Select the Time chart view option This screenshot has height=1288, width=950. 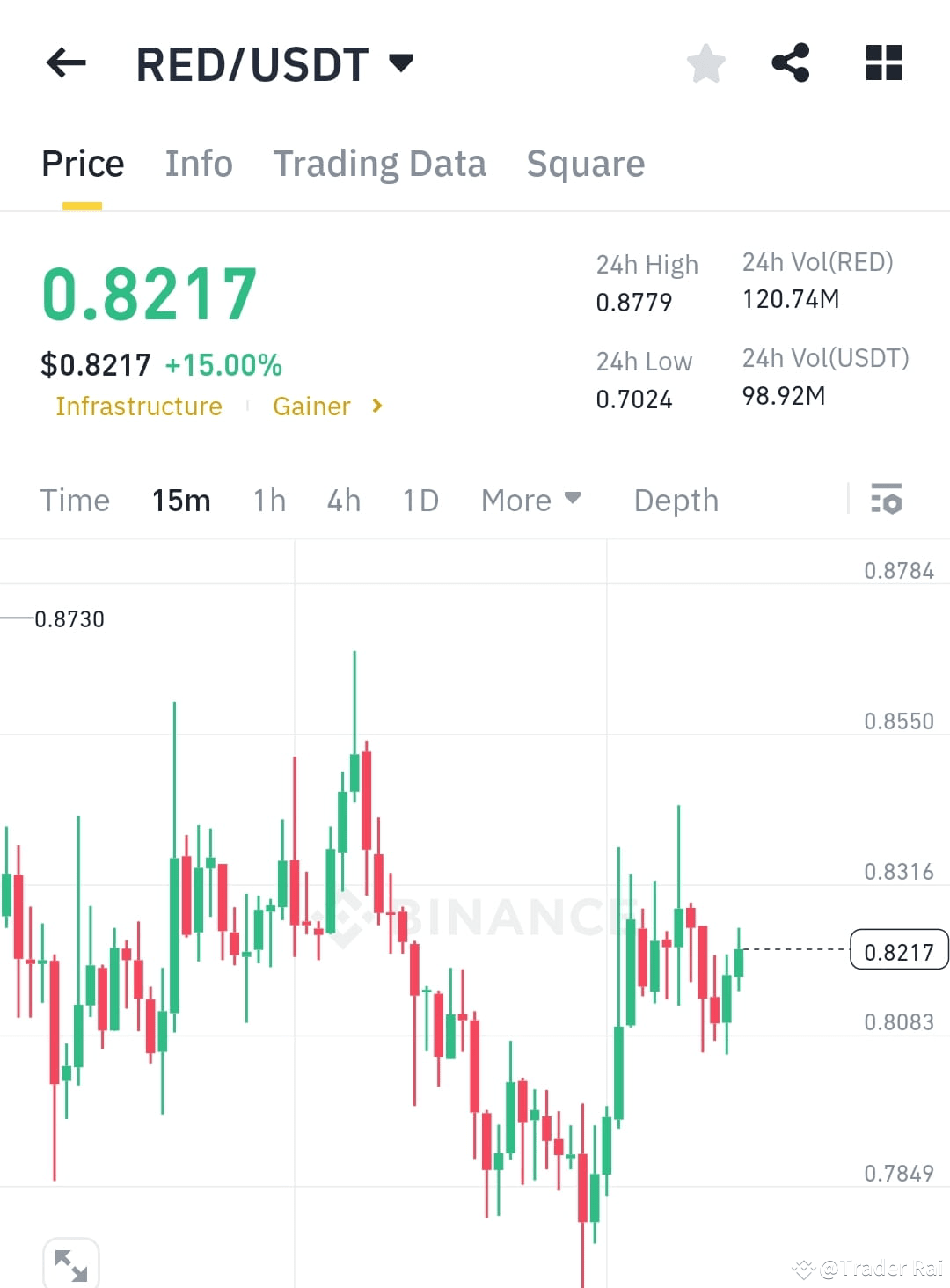click(x=75, y=500)
